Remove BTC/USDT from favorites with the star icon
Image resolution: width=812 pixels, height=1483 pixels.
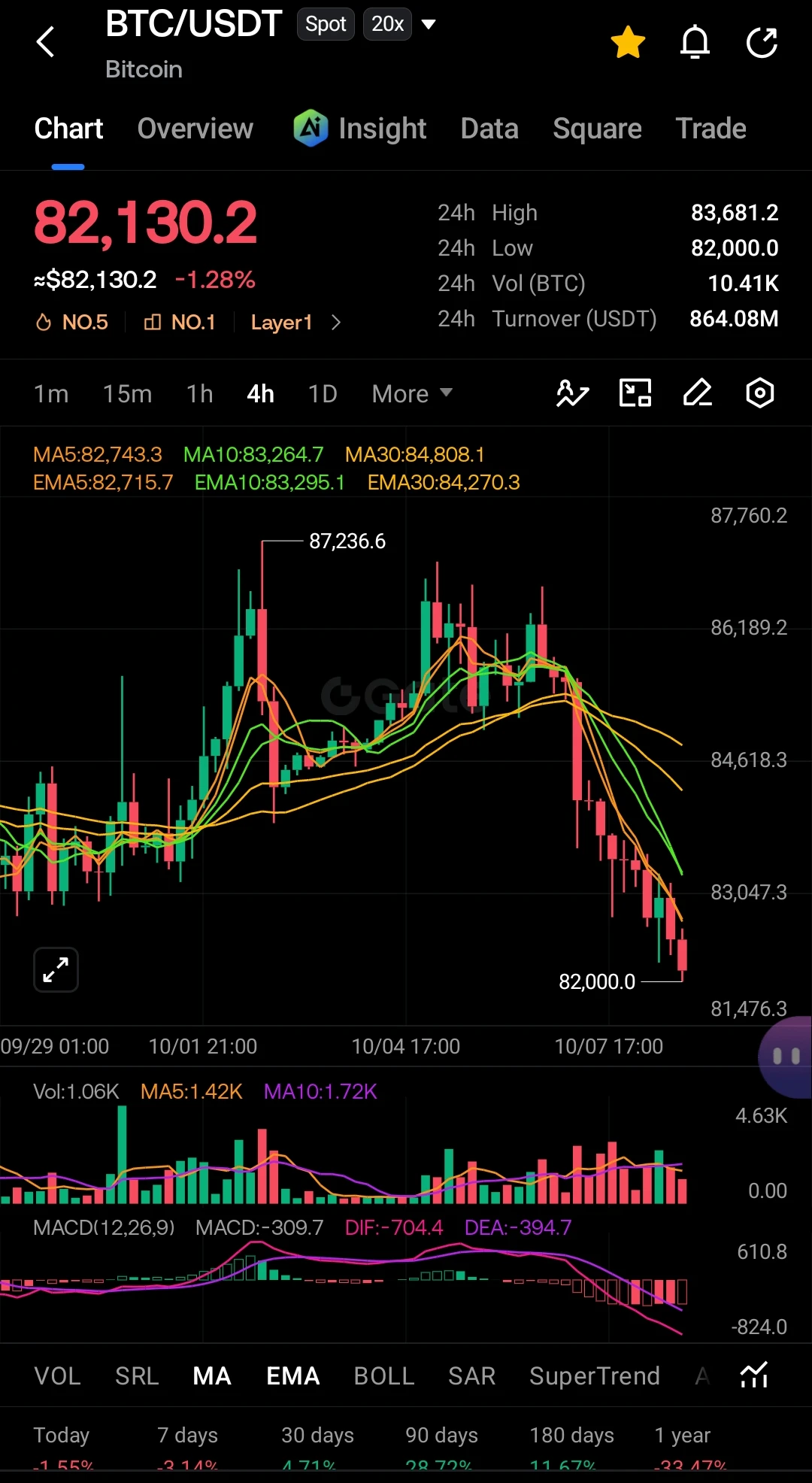pos(628,42)
